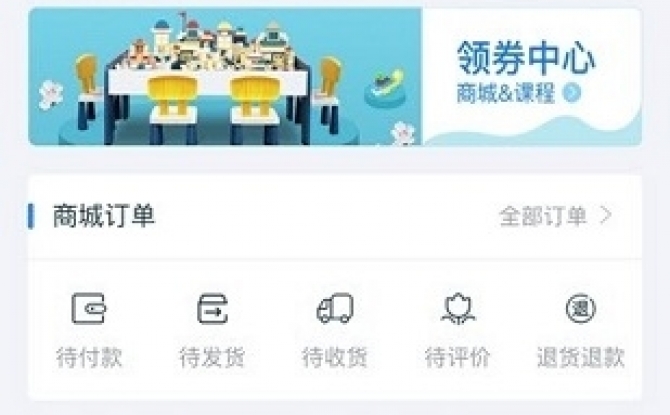Check 待收货 awaiting delivery orders

[x=334, y=329]
